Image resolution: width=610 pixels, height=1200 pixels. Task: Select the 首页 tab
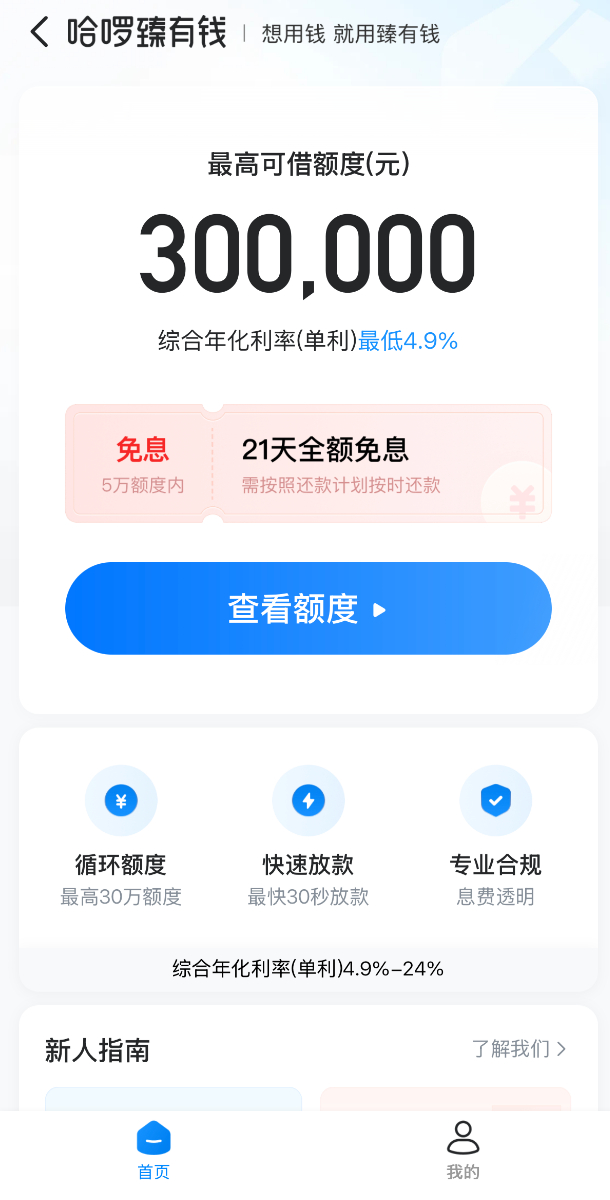click(x=153, y=1151)
